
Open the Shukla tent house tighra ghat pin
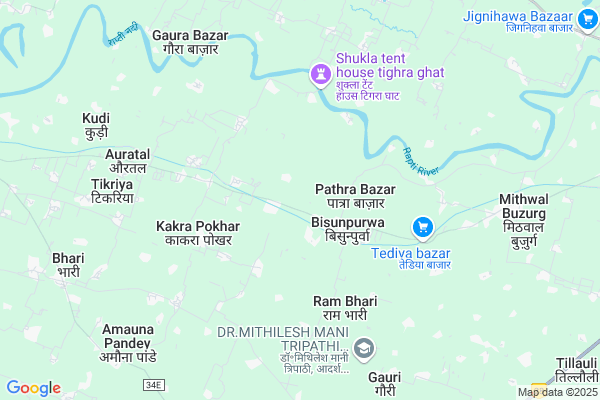[321, 73]
